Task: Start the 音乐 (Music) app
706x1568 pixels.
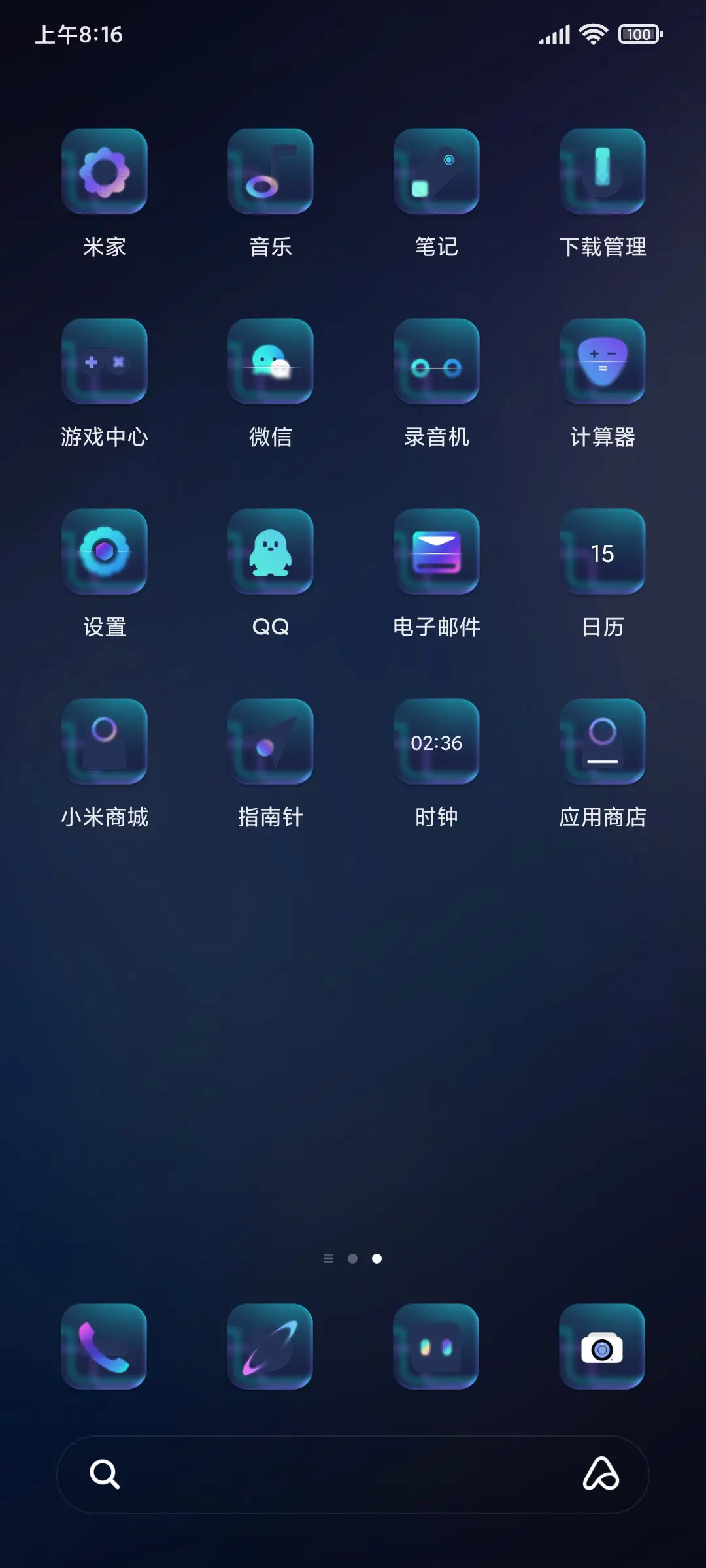Action: click(271, 171)
